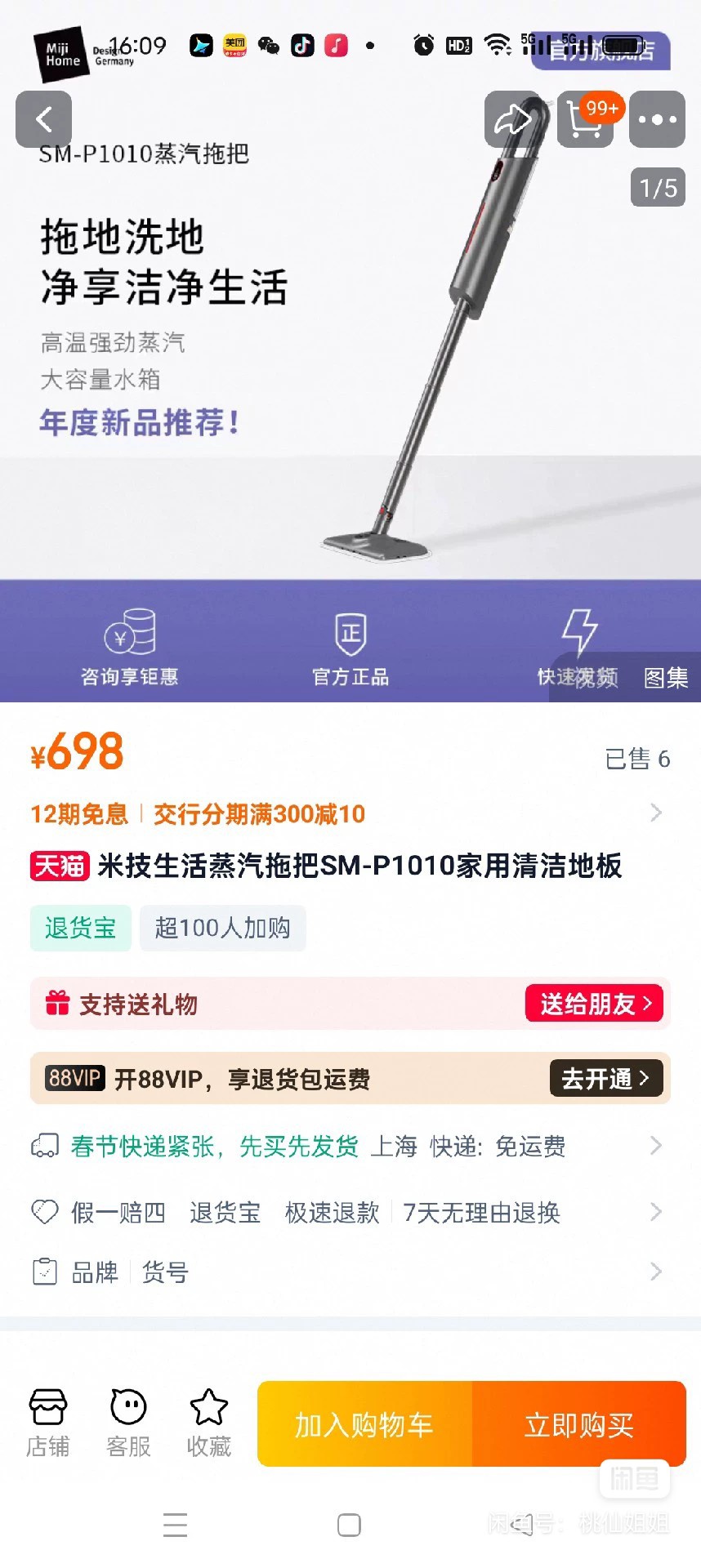
Task: Visit the 店铺 store page
Action: [48, 1423]
